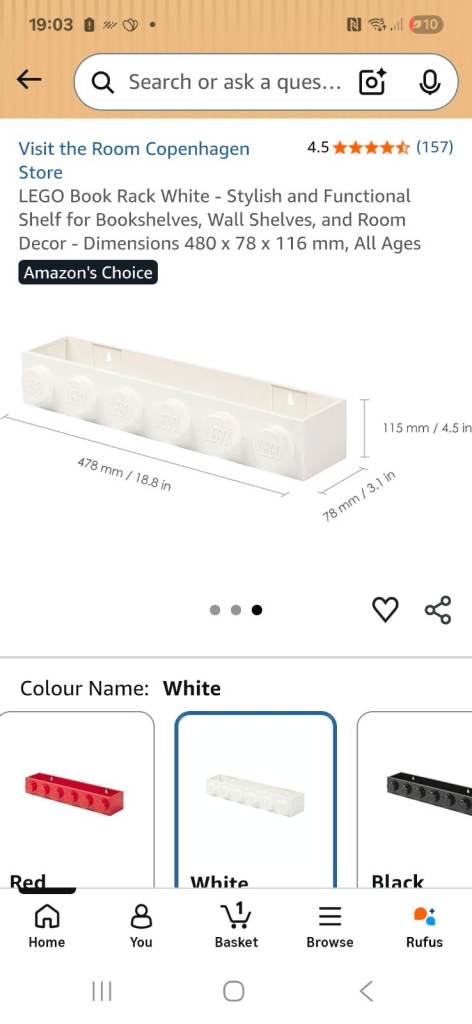Open camera lens search
Viewport: 472px width, 1024px height.
tap(372, 82)
